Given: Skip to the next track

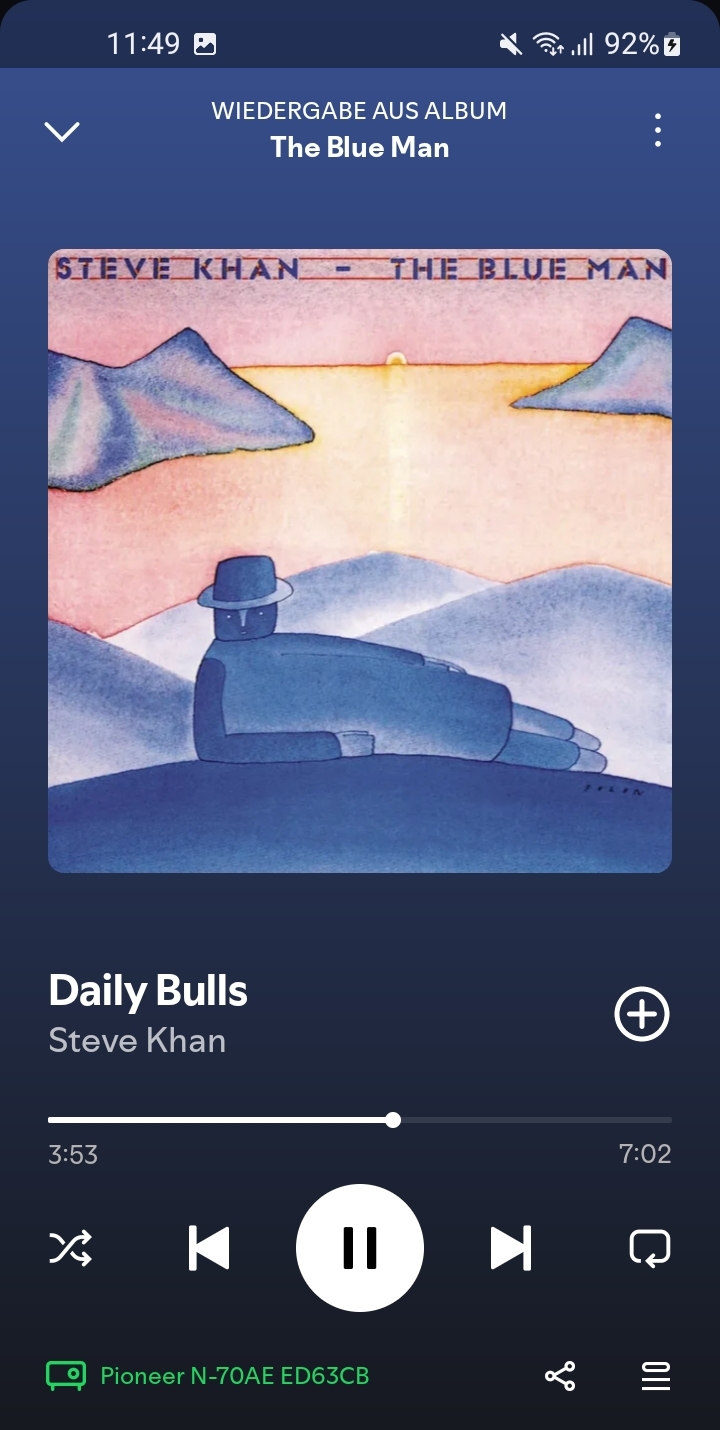Looking at the screenshot, I should 510,1248.
